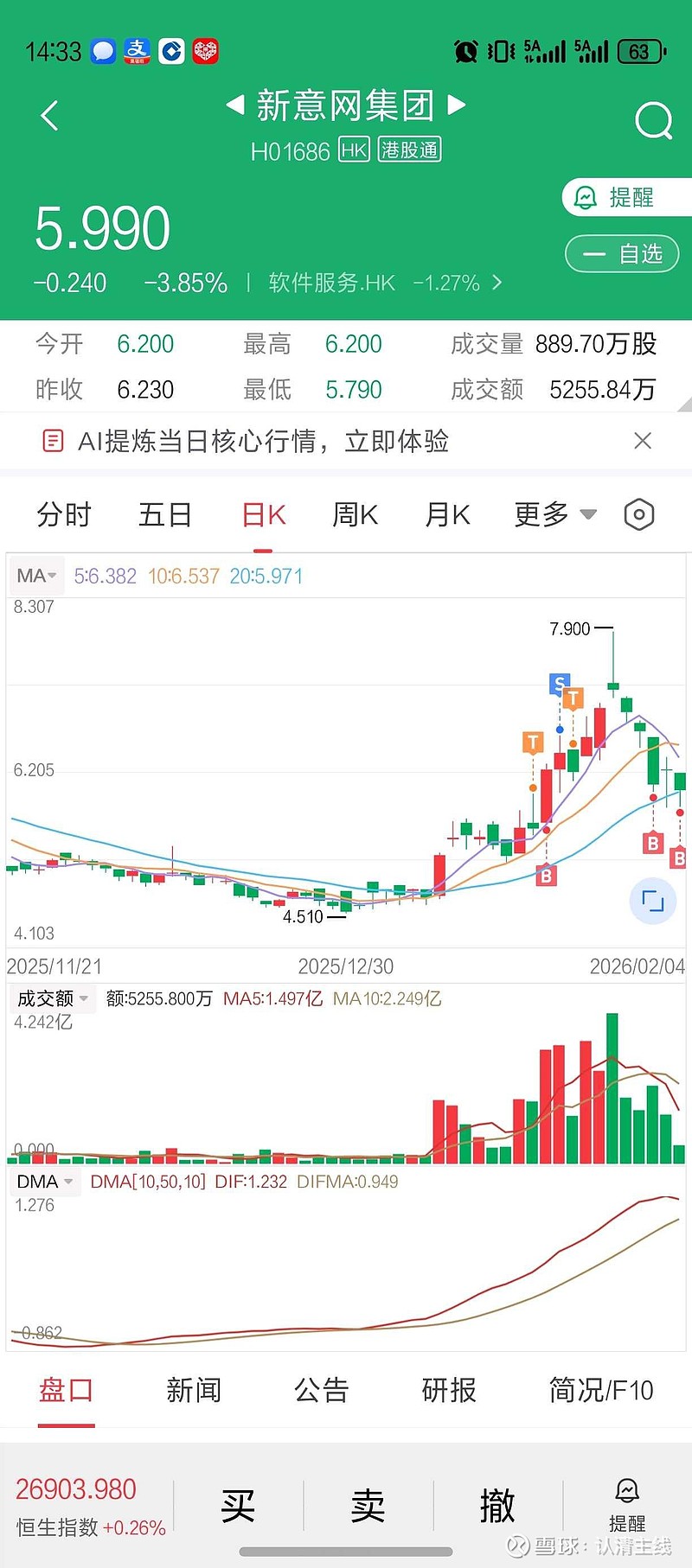Screen dimensions: 692x1568
Task: Switch to the next stock arrow
Action: [x=456, y=105]
